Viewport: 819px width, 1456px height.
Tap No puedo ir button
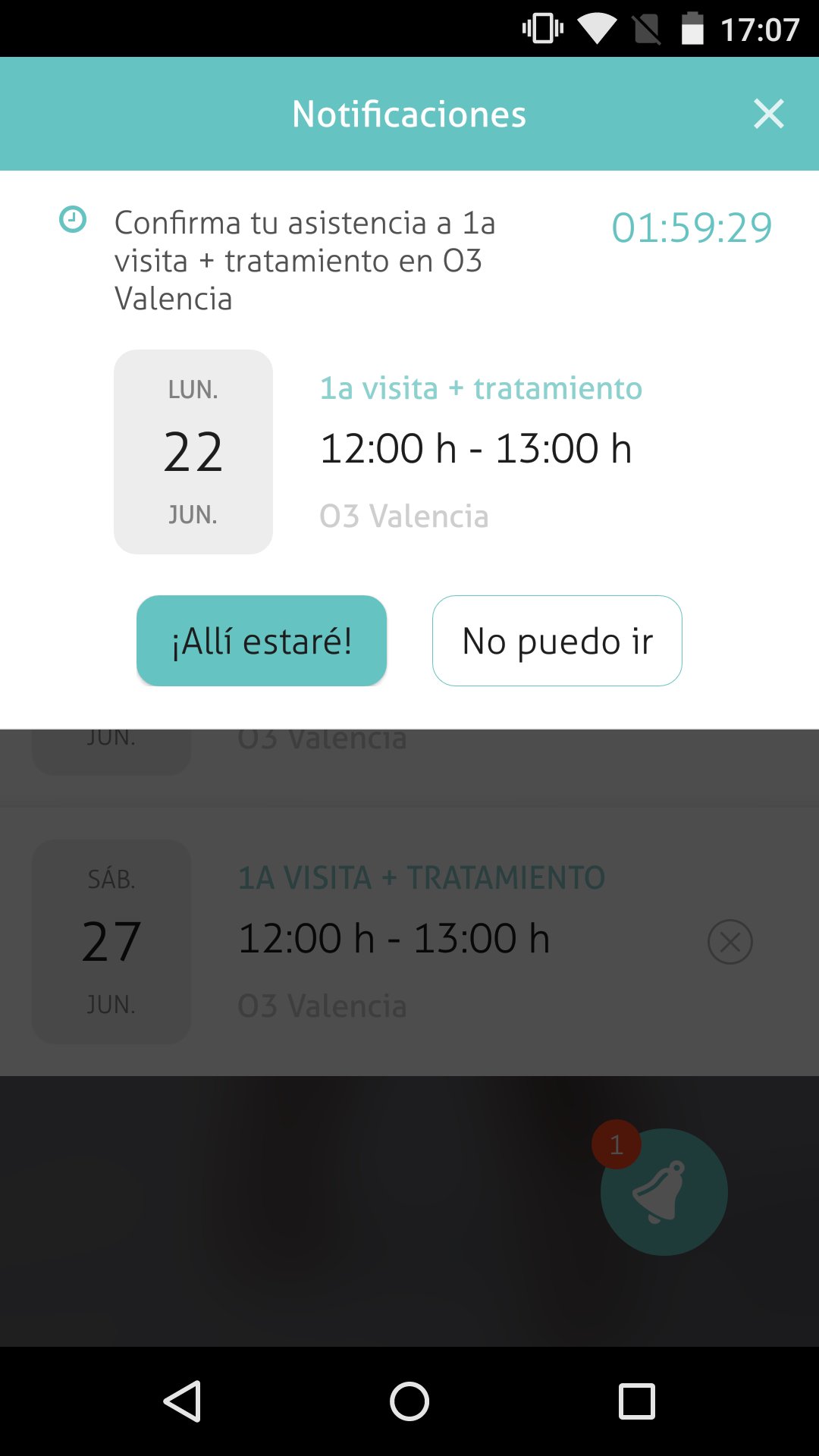(x=557, y=641)
